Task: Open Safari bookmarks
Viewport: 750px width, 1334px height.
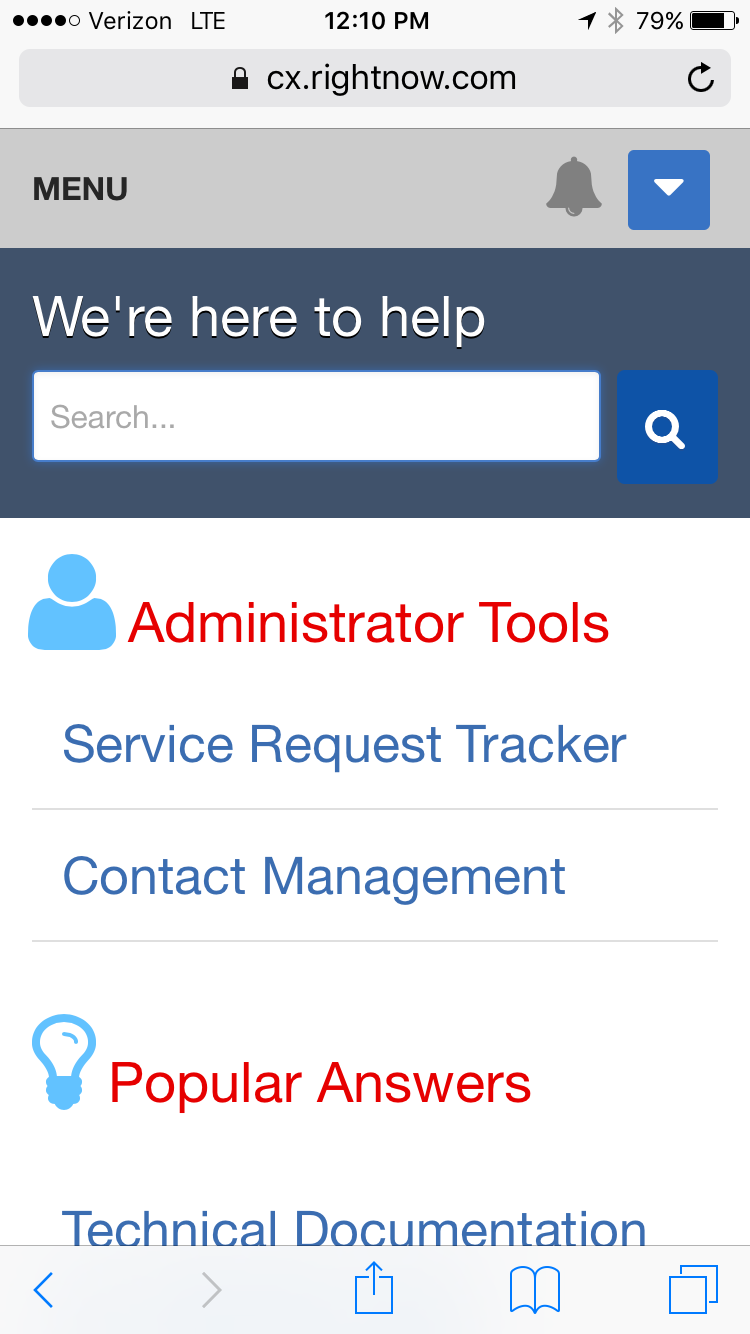Action: point(535,1289)
